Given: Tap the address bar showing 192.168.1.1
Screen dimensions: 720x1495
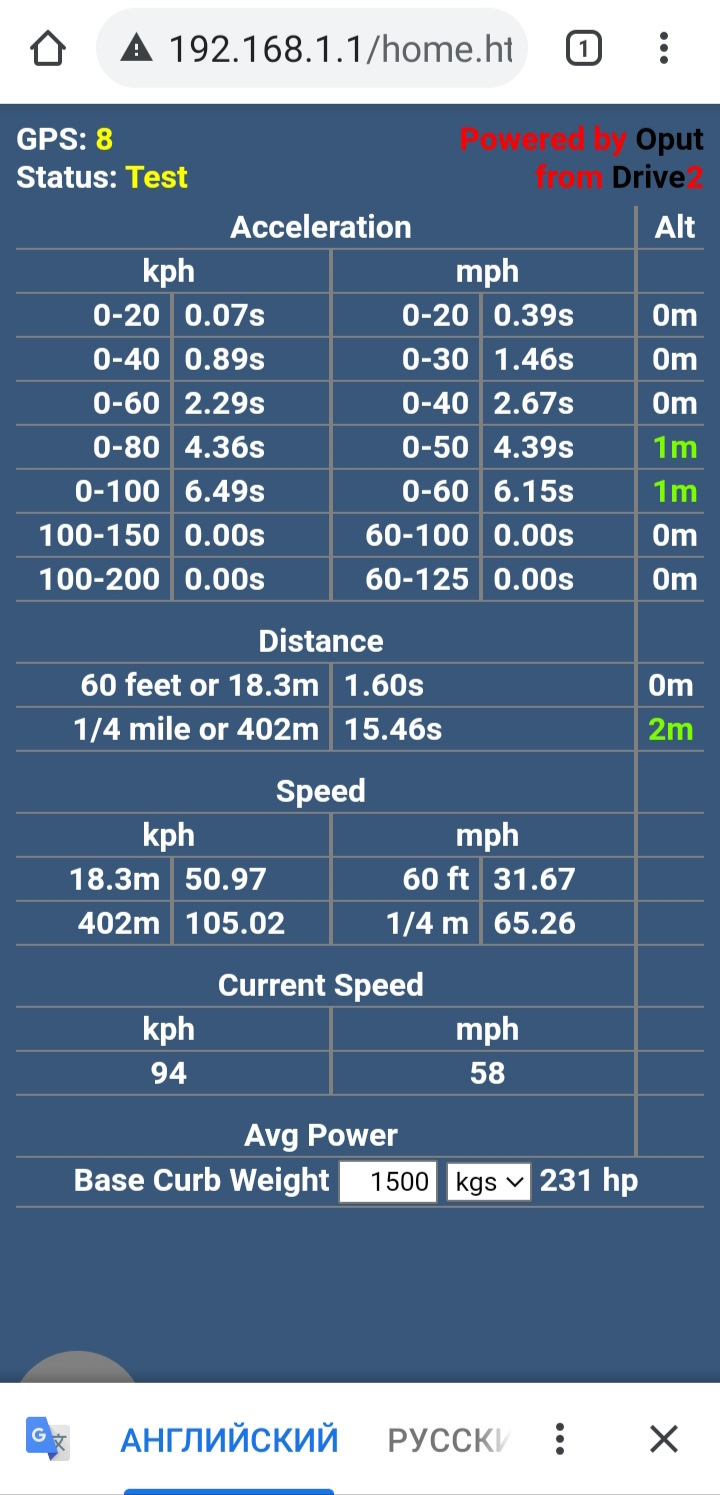Looking at the screenshot, I should click(320, 48).
